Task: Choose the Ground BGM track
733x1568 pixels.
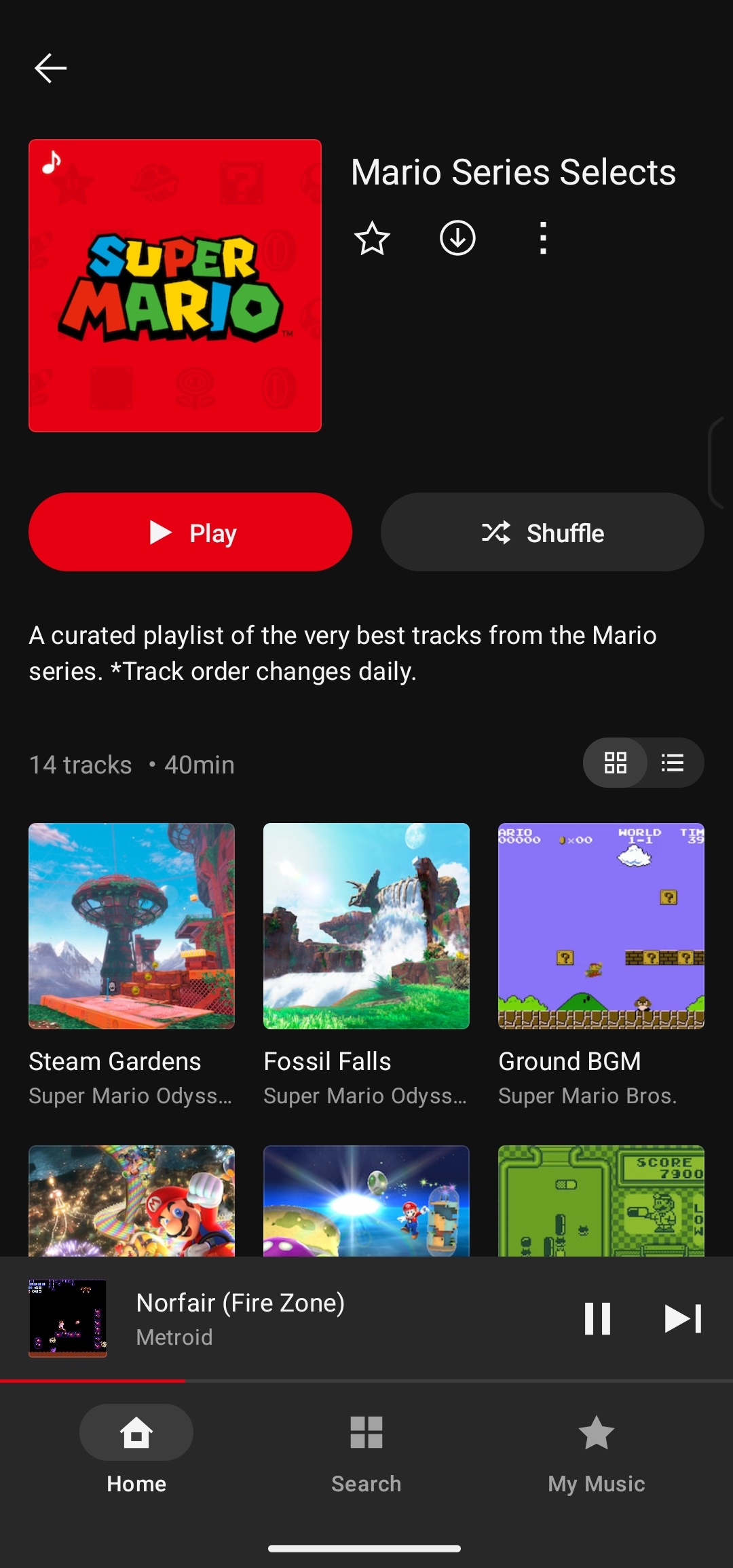Action: (601, 965)
